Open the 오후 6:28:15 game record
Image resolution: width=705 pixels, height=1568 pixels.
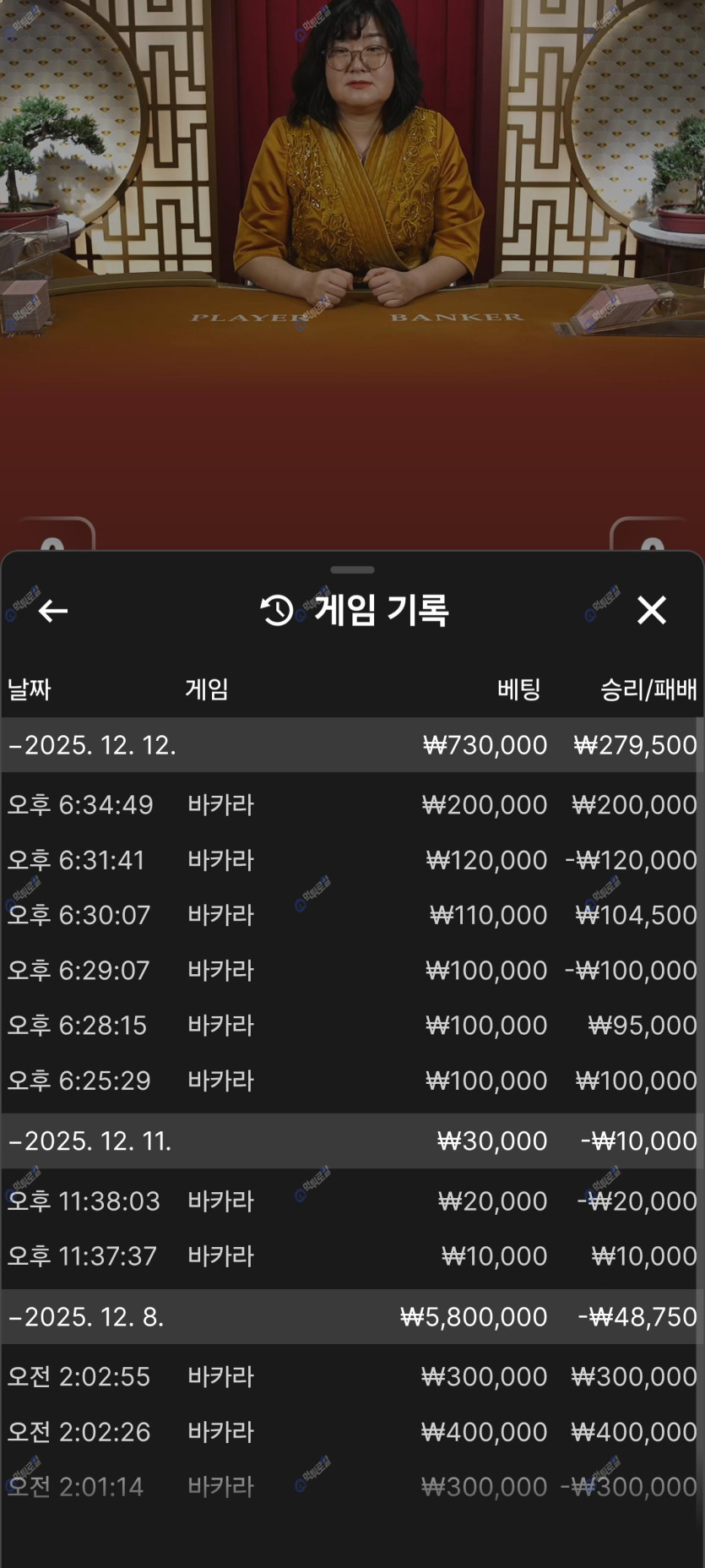coord(351,1026)
